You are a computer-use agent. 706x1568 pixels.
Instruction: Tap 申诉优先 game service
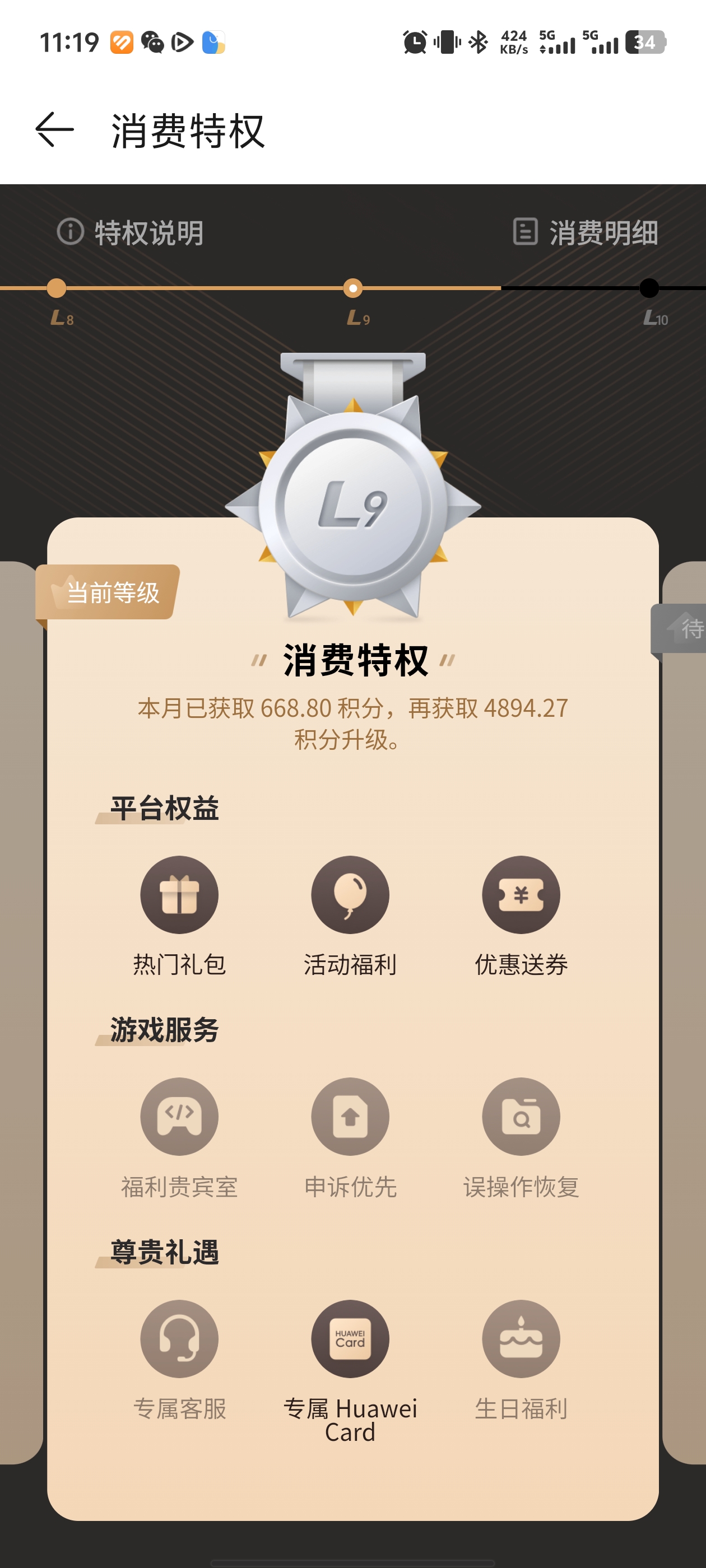click(350, 1117)
